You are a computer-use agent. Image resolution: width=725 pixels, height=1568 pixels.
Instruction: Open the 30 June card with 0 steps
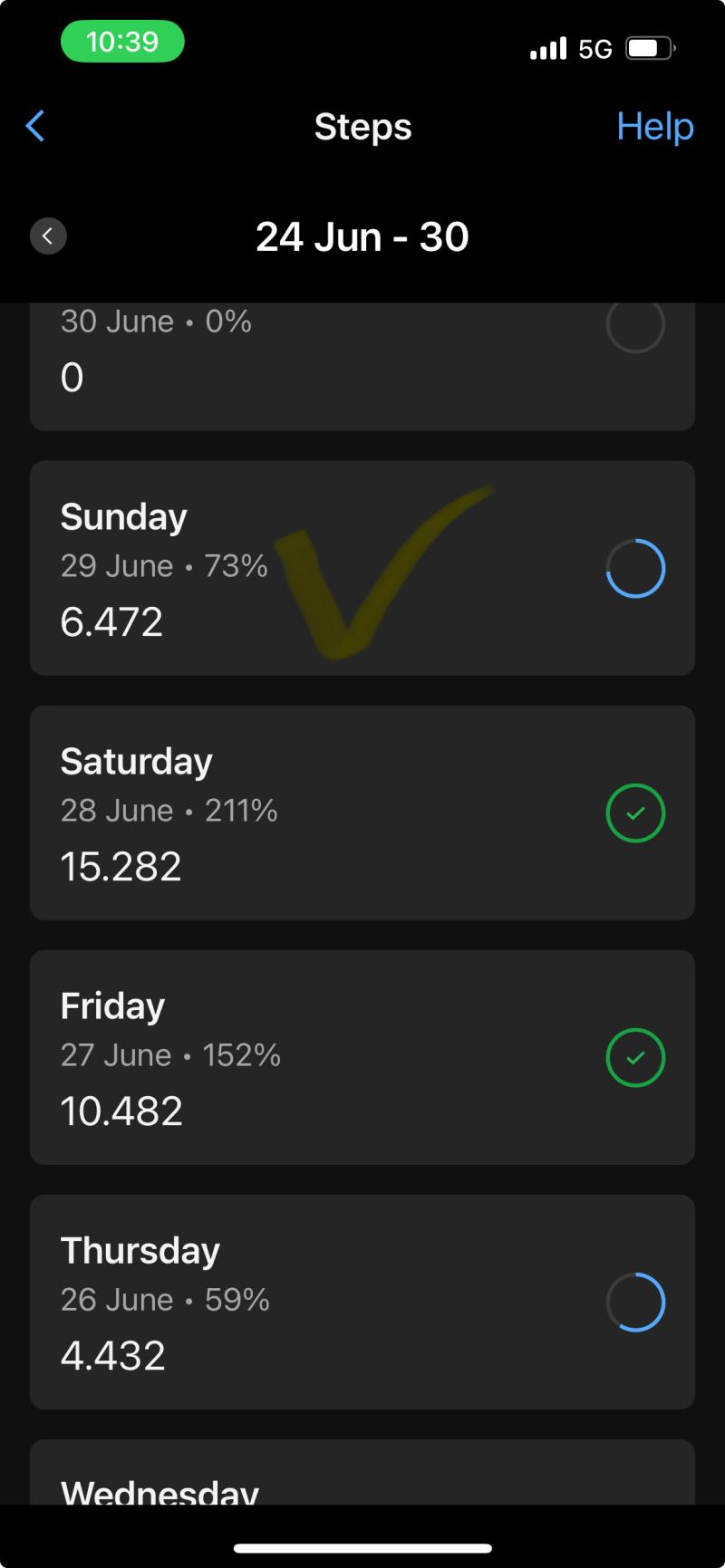coord(362,367)
